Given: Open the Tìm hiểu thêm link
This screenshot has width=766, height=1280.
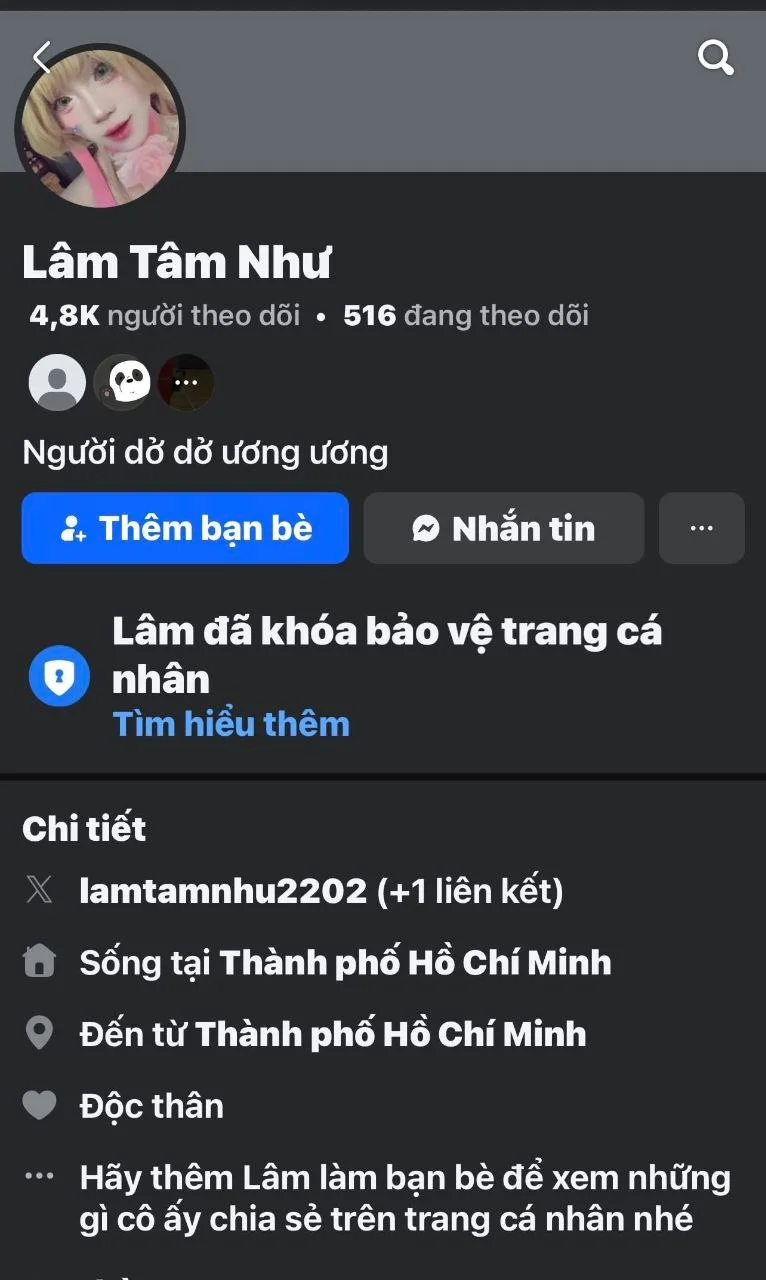Looking at the screenshot, I should coord(231,724).
